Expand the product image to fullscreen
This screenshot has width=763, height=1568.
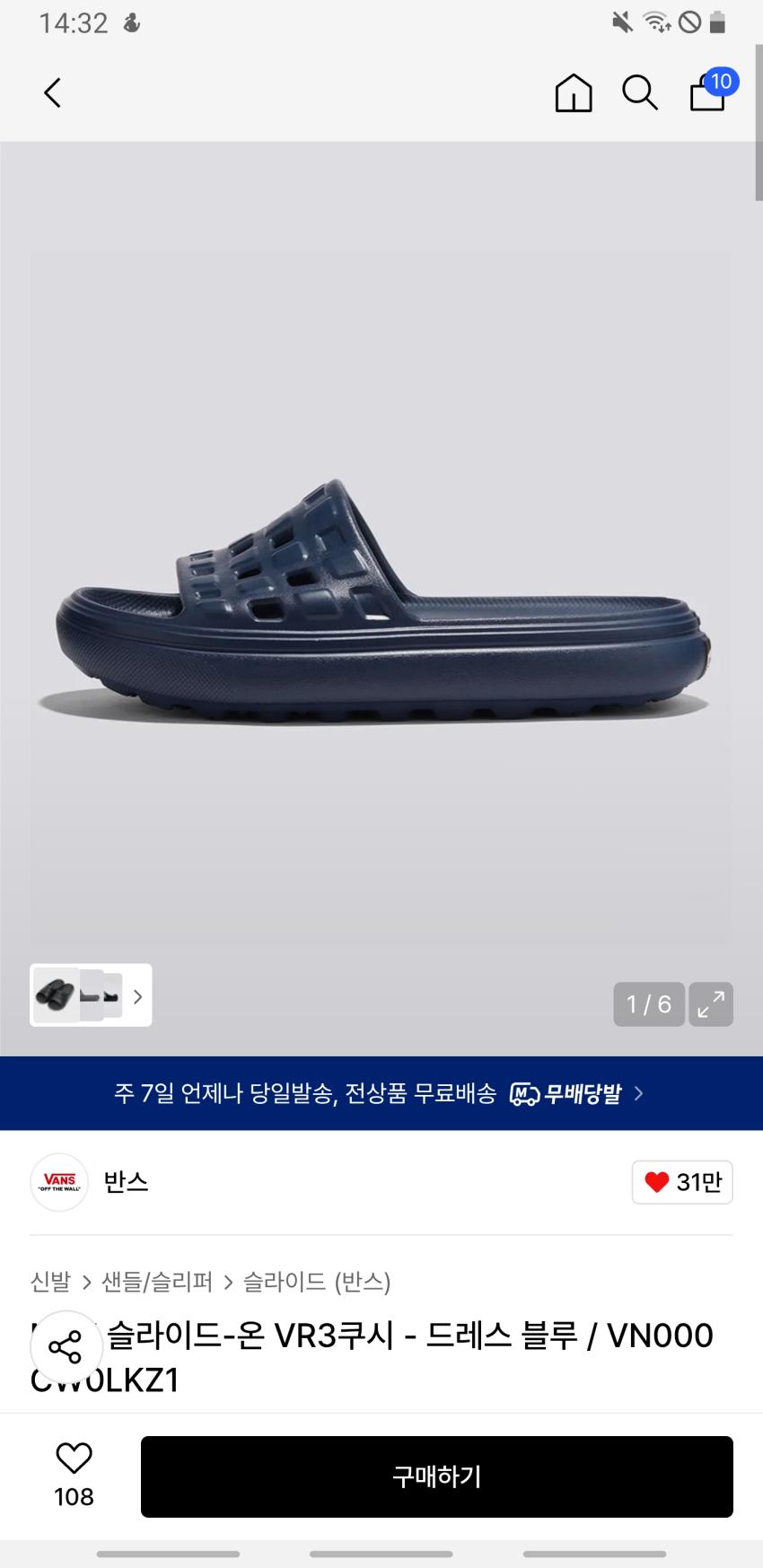tap(711, 1003)
